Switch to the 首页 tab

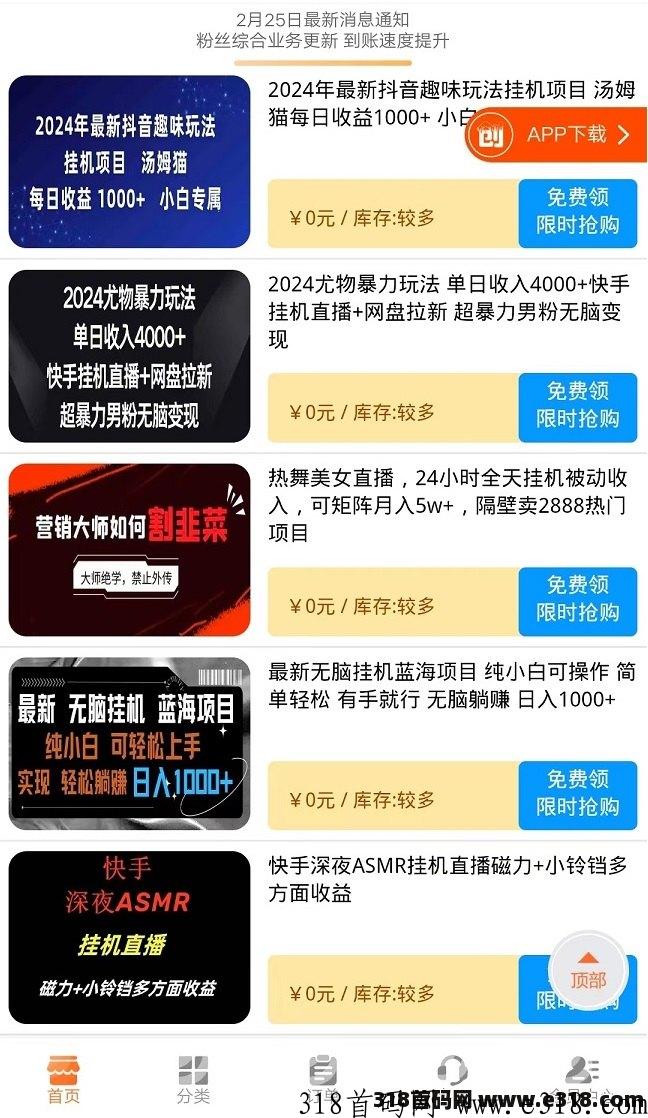pyautogui.click(x=64, y=1079)
